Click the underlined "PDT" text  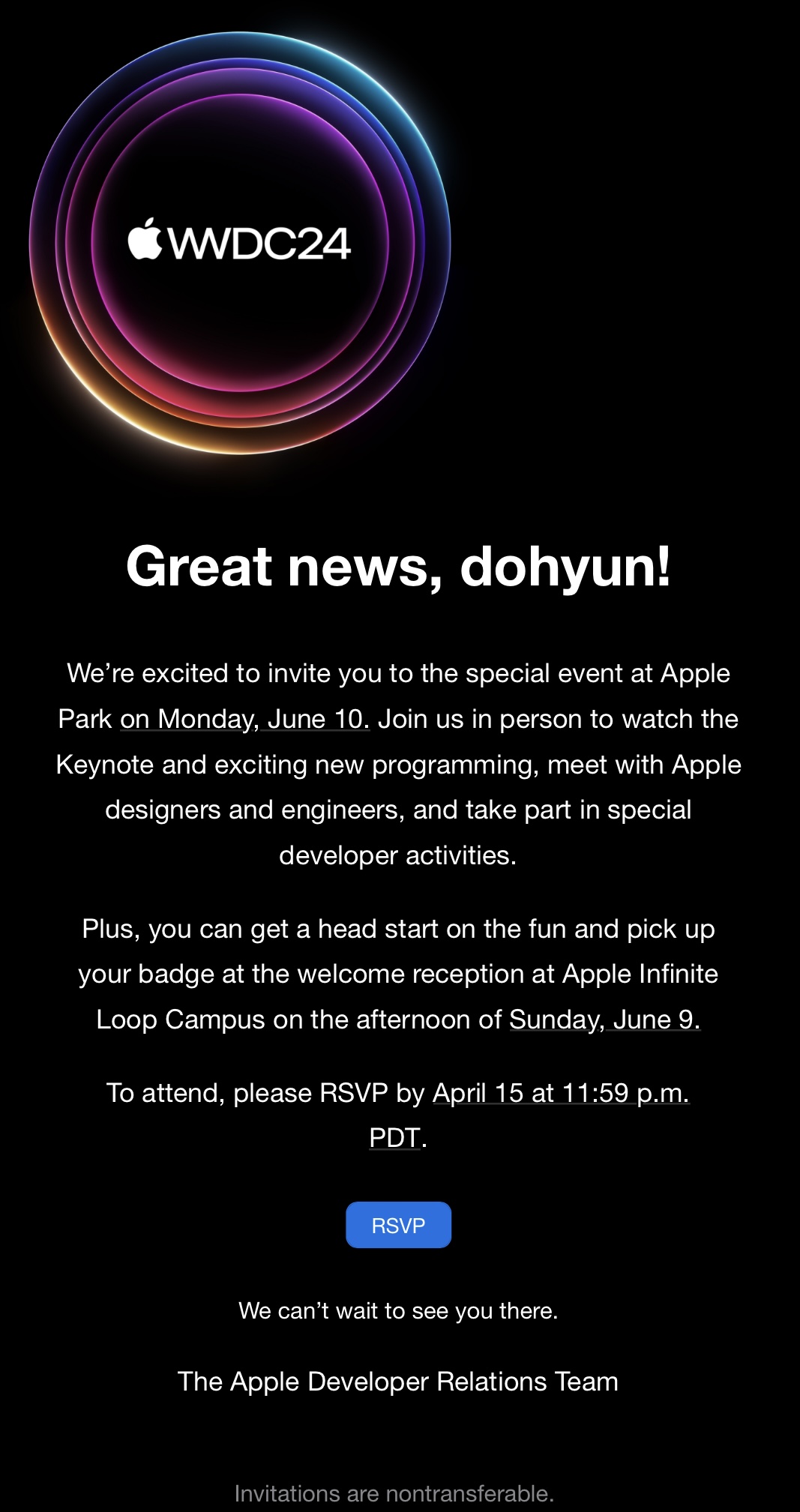click(x=394, y=1136)
